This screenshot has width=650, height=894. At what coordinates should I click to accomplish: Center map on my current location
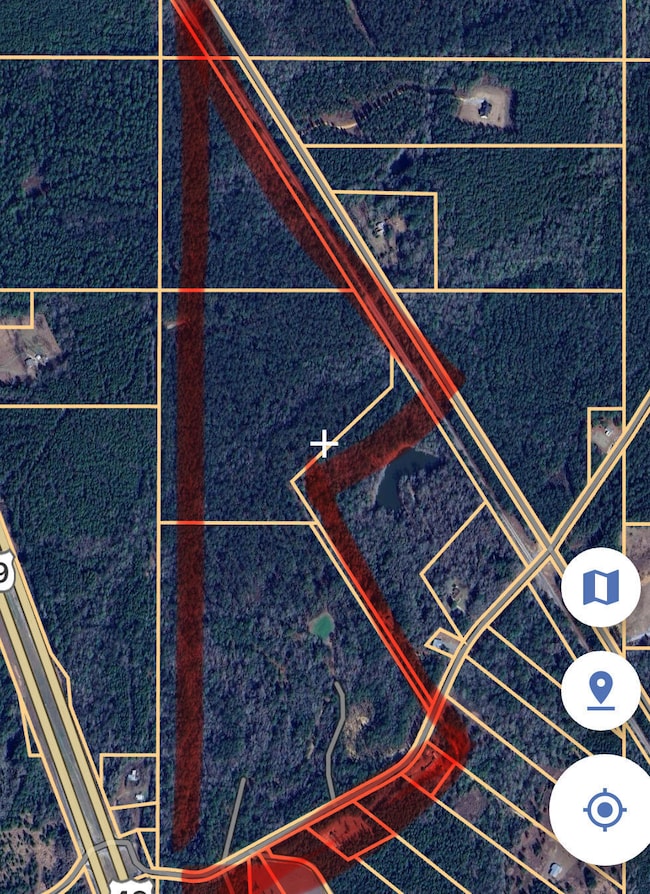pos(603,809)
